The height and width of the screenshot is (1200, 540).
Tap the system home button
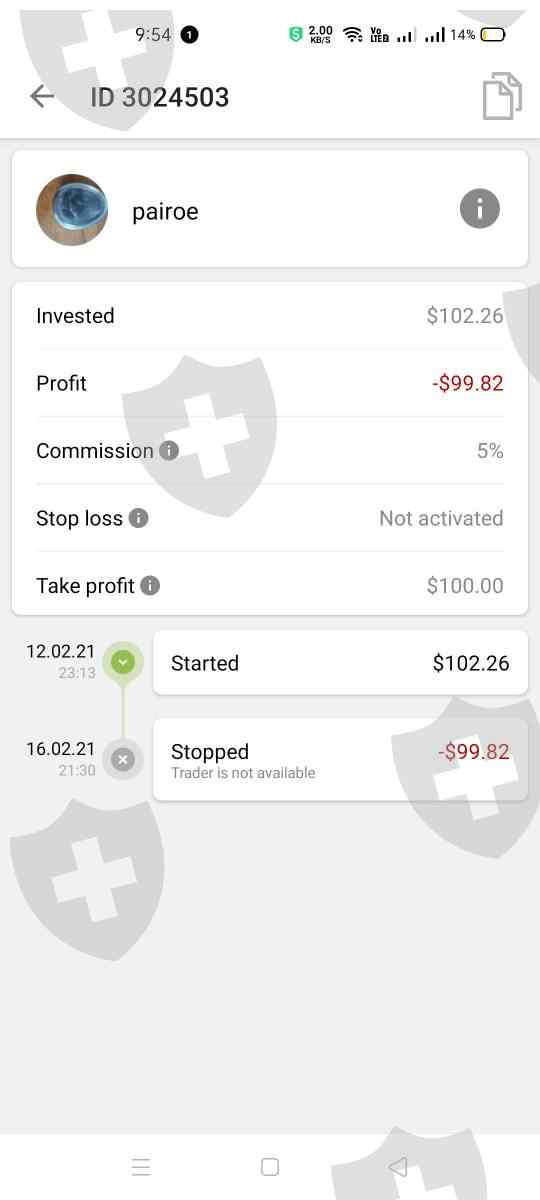click(x=270, y=1167)
